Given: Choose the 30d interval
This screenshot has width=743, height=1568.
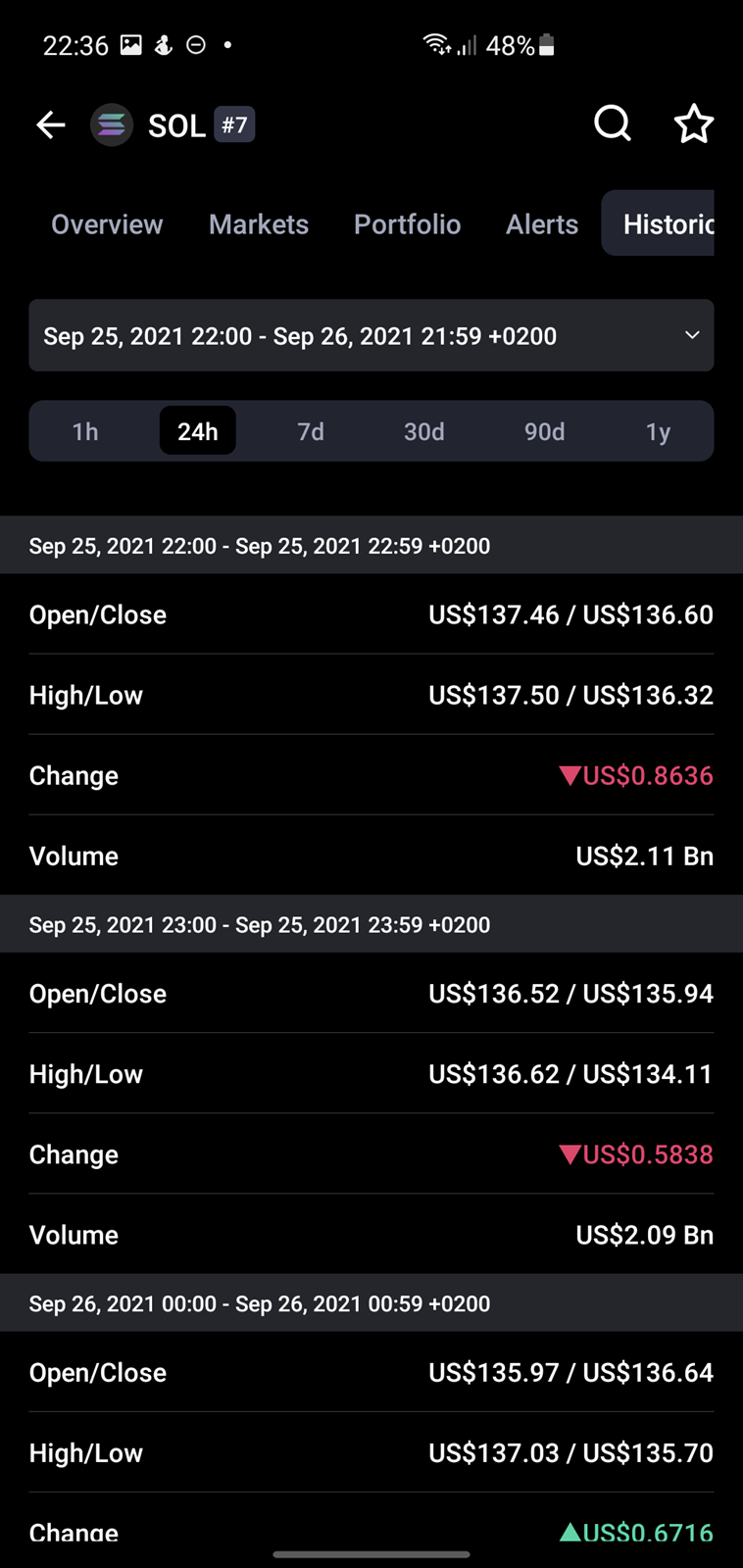Looking at the screenshot, I should pyautogui.click(x=424, y=431).
